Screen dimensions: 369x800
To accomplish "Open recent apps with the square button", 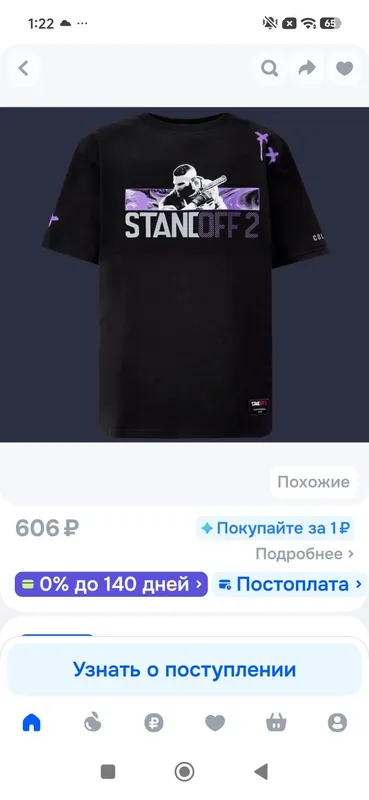I will point(108,772).
